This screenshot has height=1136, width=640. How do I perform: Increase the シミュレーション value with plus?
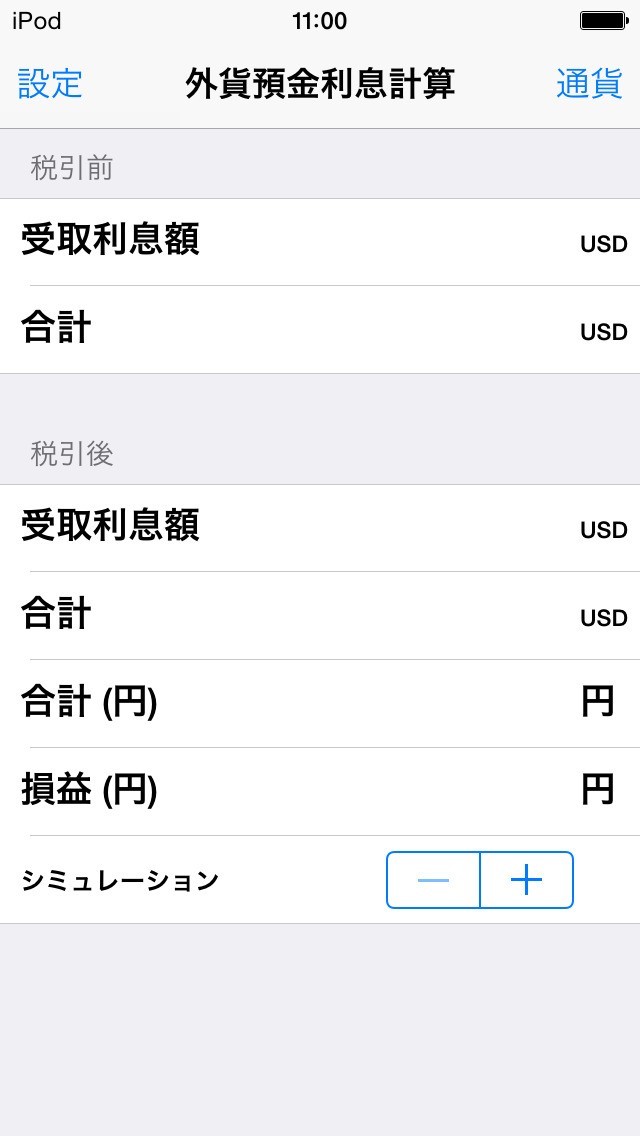click(x=526, y=880)
